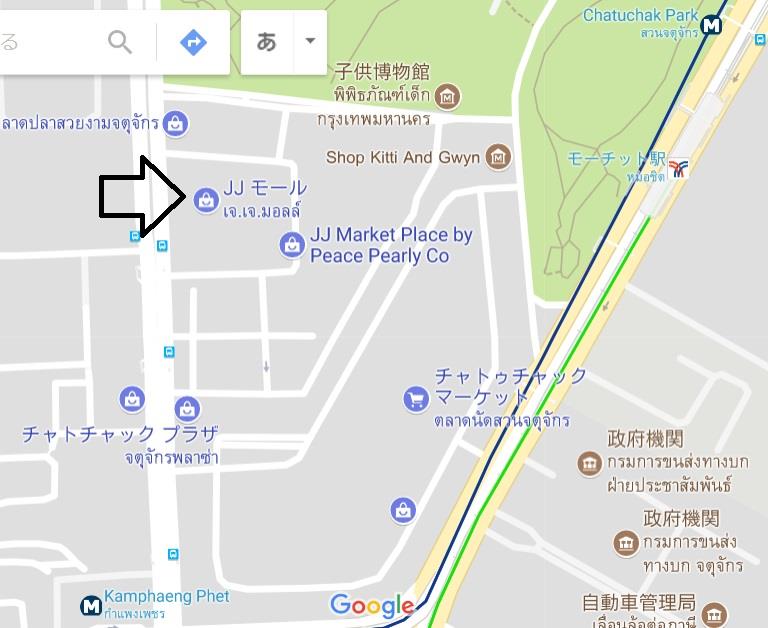The width and height of the screenshot is (768, 628).
Task: Select the 子供博物館 museum marker
Action: (x=449, y=96)
